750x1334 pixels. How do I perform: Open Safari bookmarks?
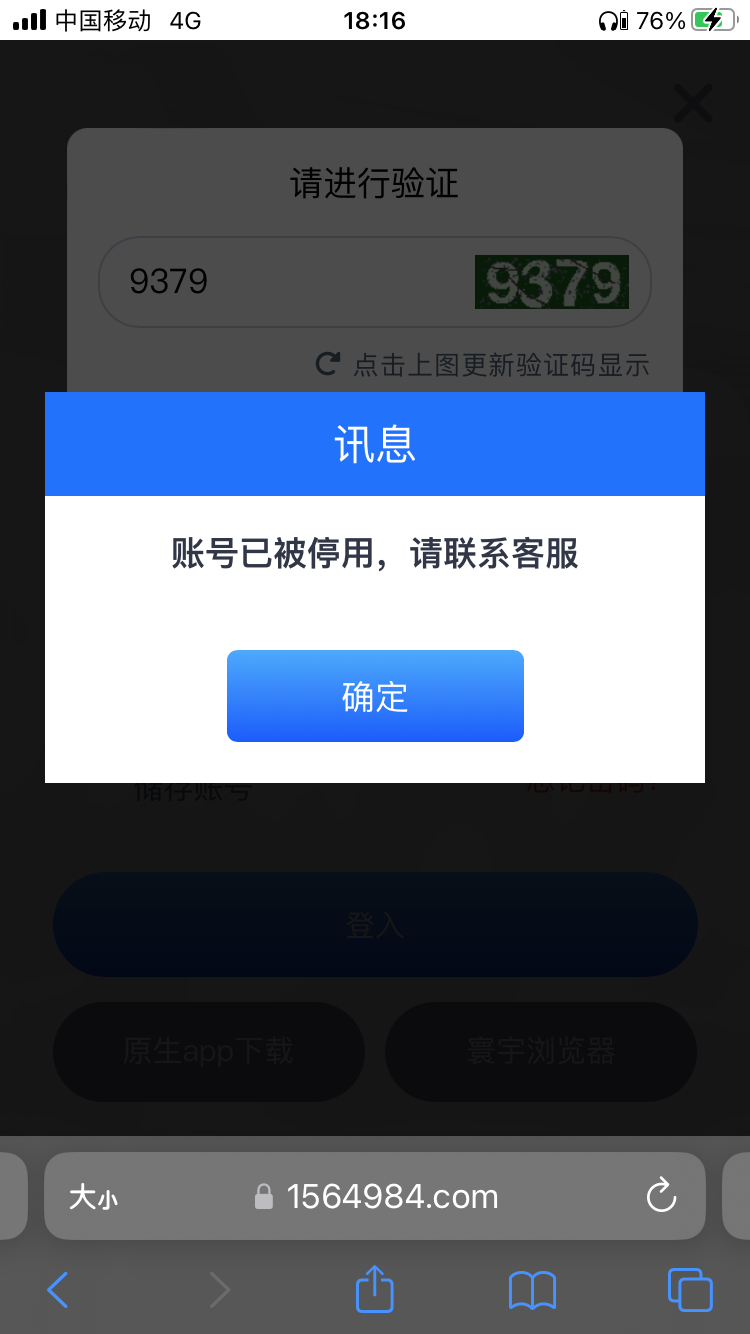click(x=532, y=1290)
